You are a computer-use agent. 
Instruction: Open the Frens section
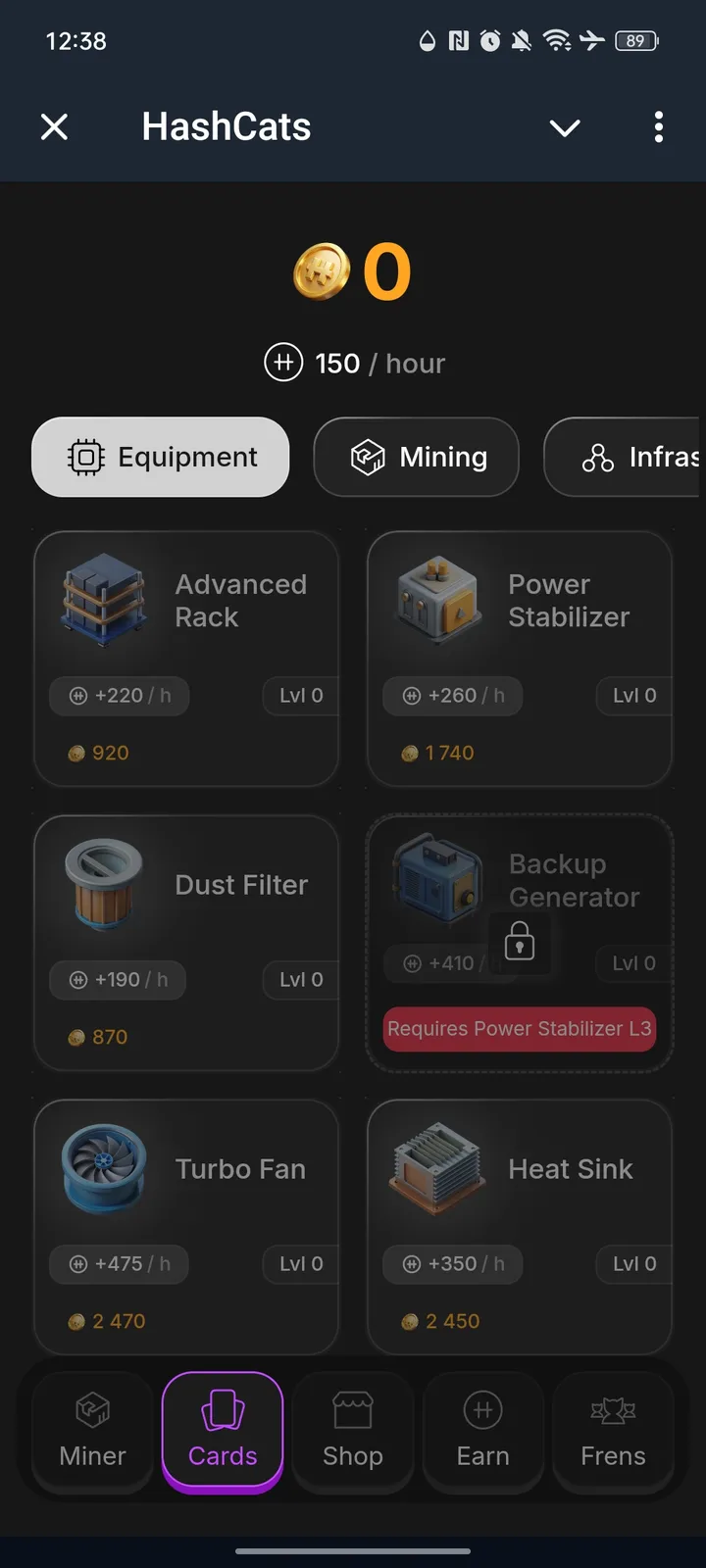pyautogui.click(x=613, y=1431)
